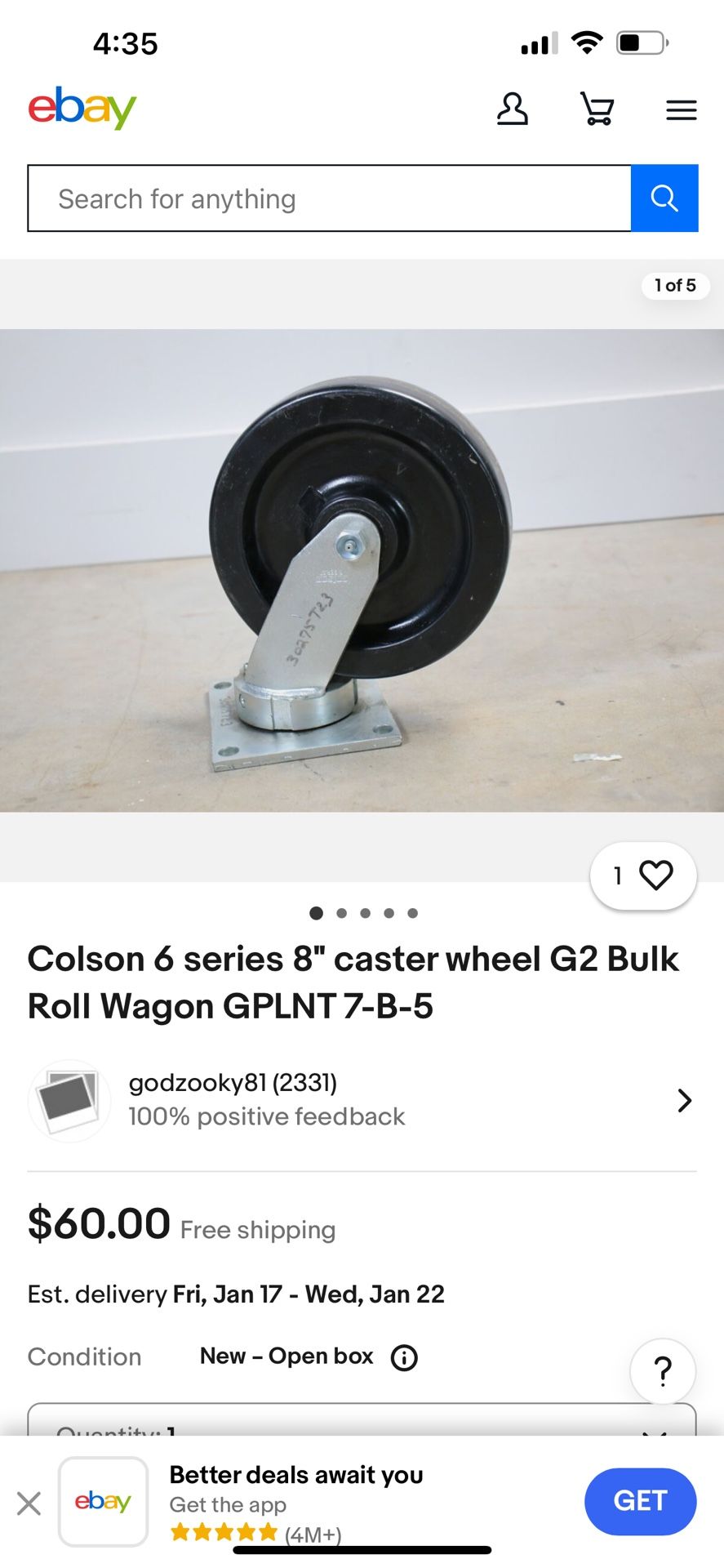Open seller godzooky81's profile row
The width and height of the screenshot is (724, 1568).
[x=362, y=1100]
